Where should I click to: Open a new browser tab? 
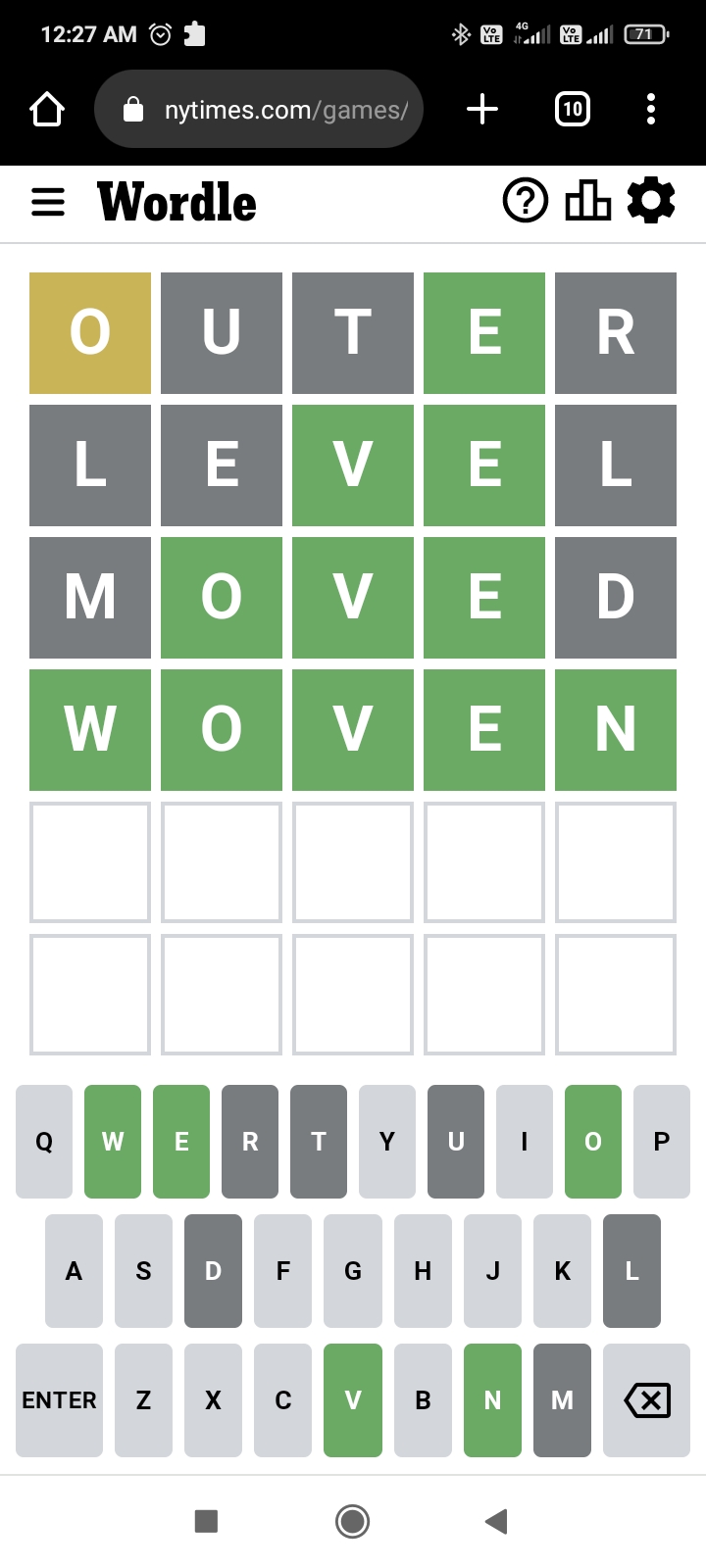[x=482, y=109]
